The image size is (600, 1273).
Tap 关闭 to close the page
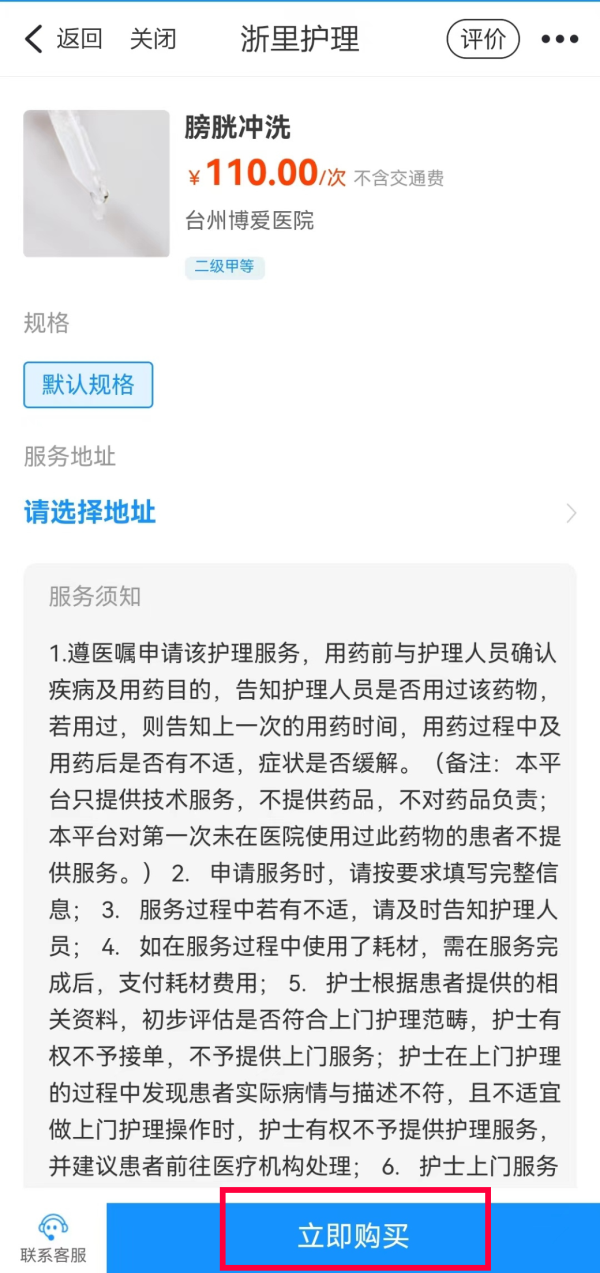click(x=152, y=40)
